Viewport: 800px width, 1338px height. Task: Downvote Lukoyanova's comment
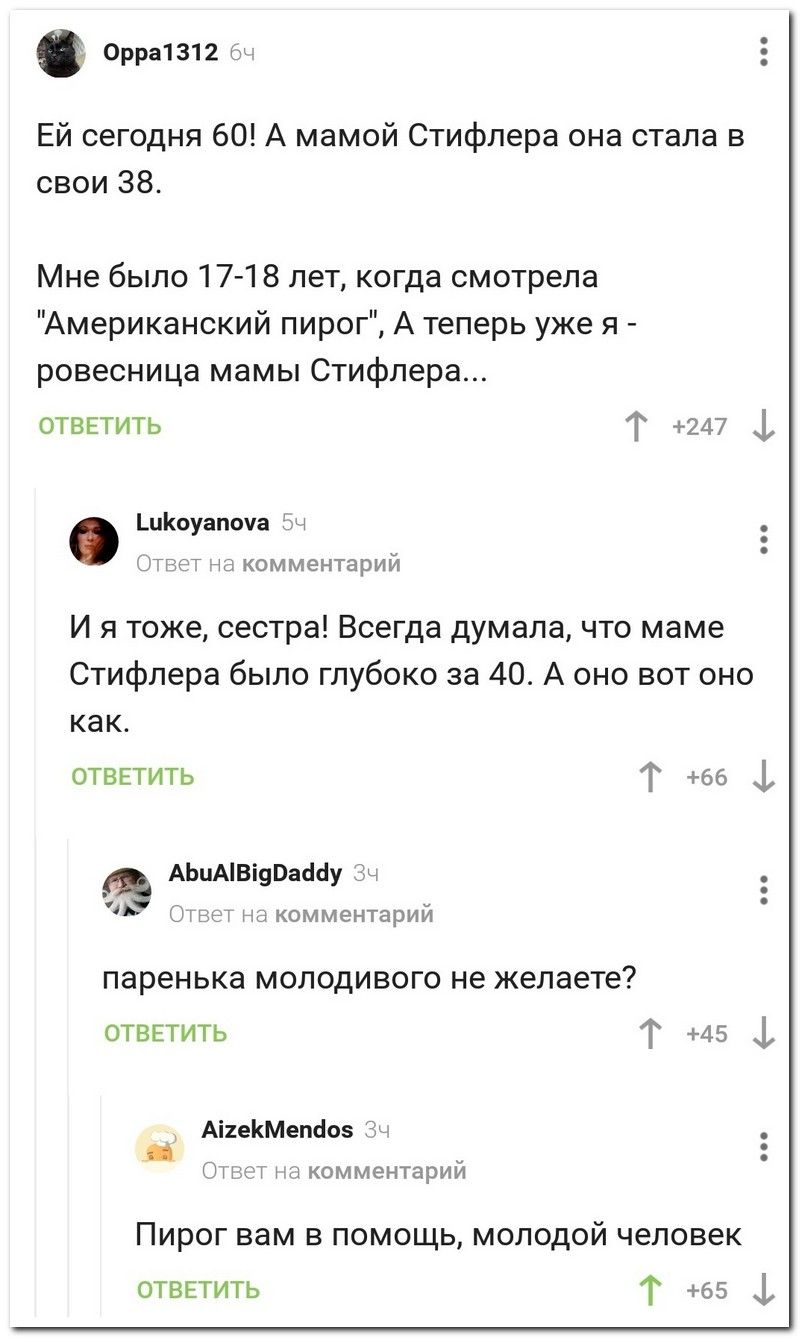[x=764, y=777]
